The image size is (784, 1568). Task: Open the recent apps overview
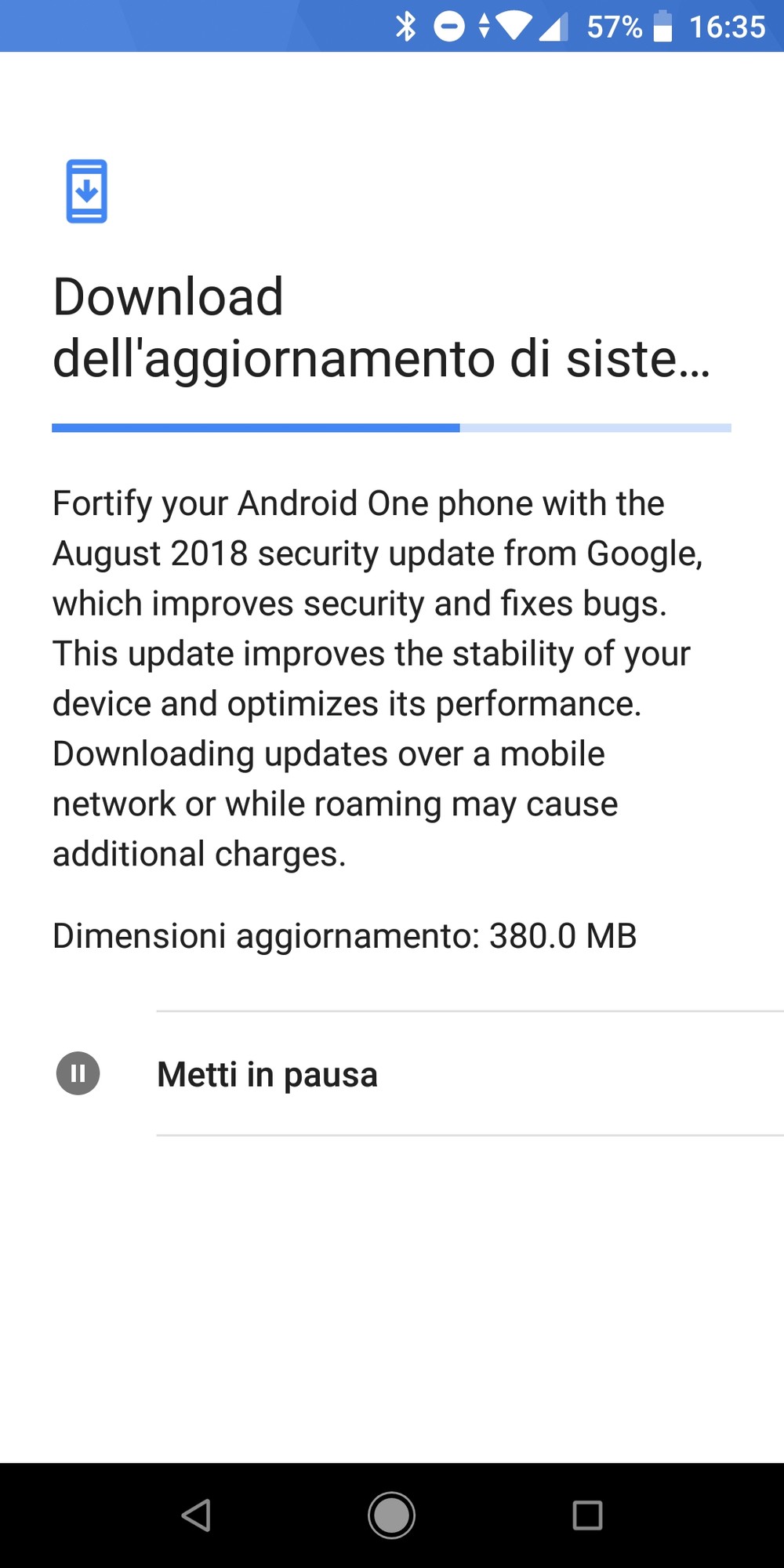tap(587, 1515)
